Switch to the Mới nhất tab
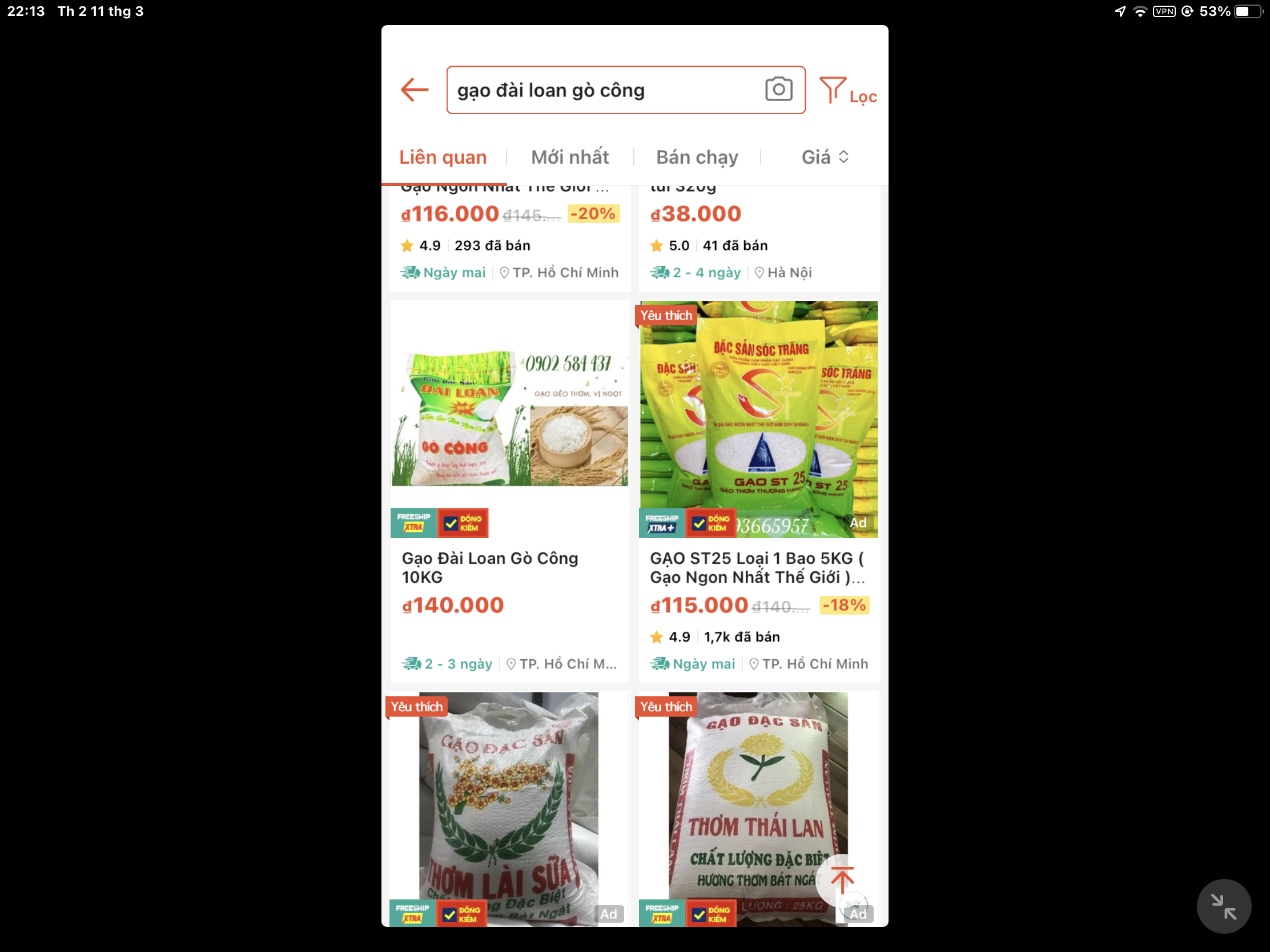 pos(569,156)
